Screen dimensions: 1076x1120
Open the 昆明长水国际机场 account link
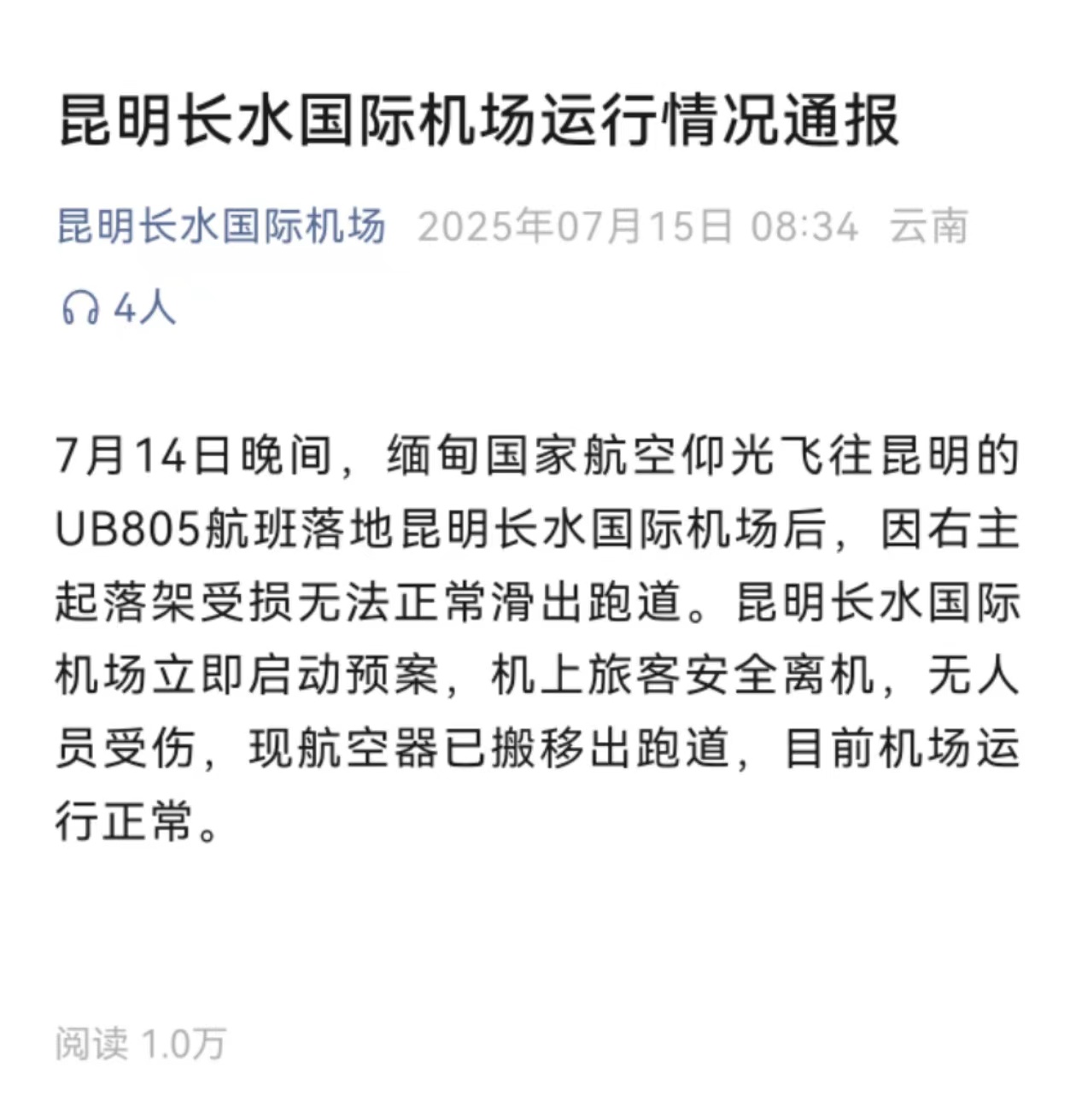[221, 227]
